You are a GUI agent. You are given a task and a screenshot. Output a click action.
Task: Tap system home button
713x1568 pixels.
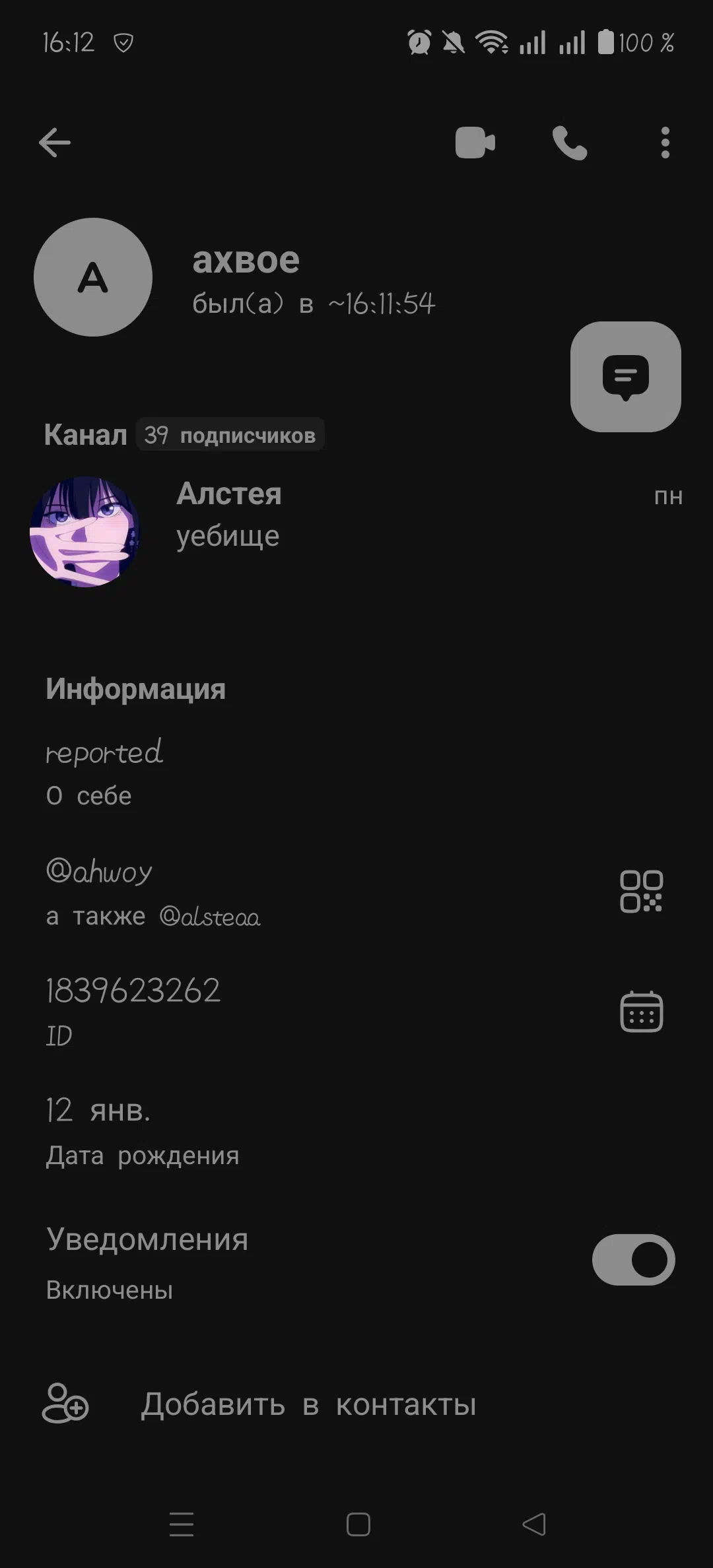[x=358, y=1524]
